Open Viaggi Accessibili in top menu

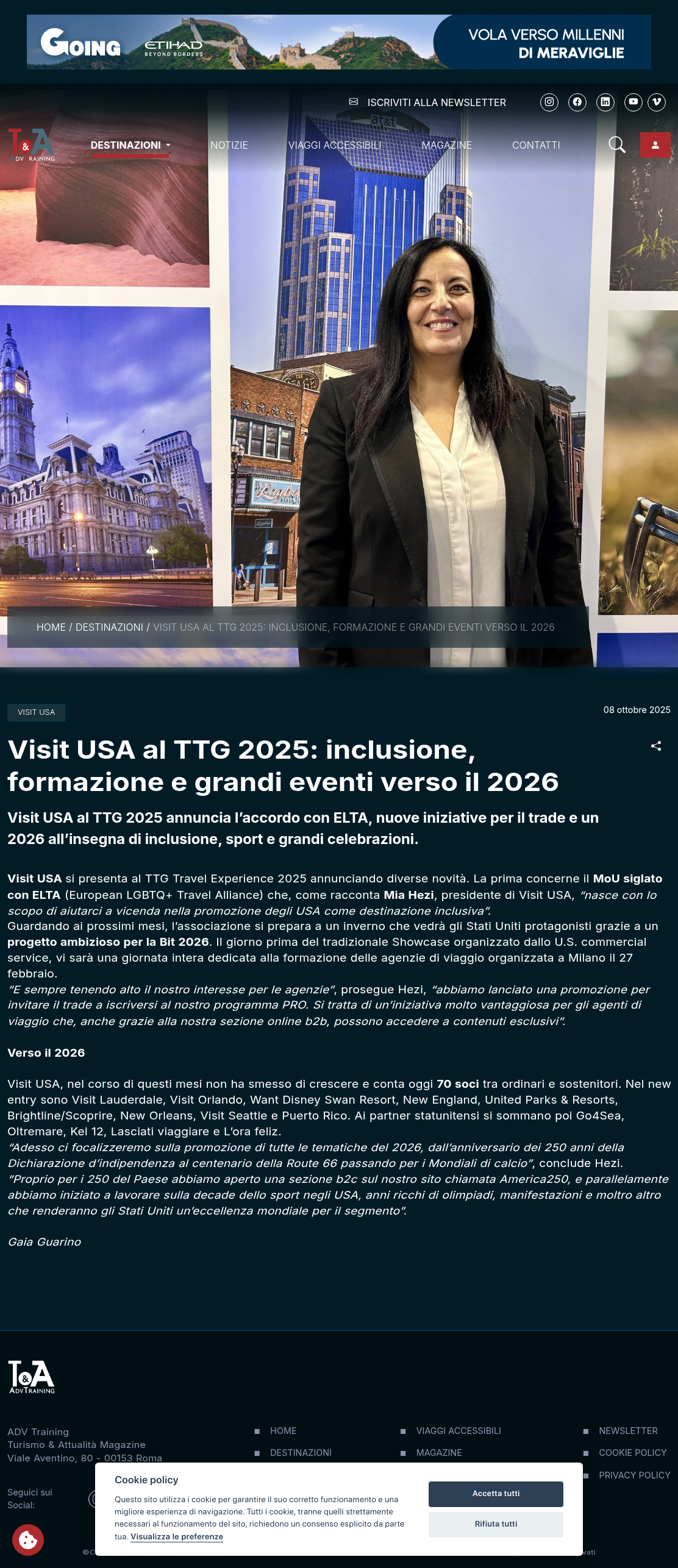pos(335,145)
